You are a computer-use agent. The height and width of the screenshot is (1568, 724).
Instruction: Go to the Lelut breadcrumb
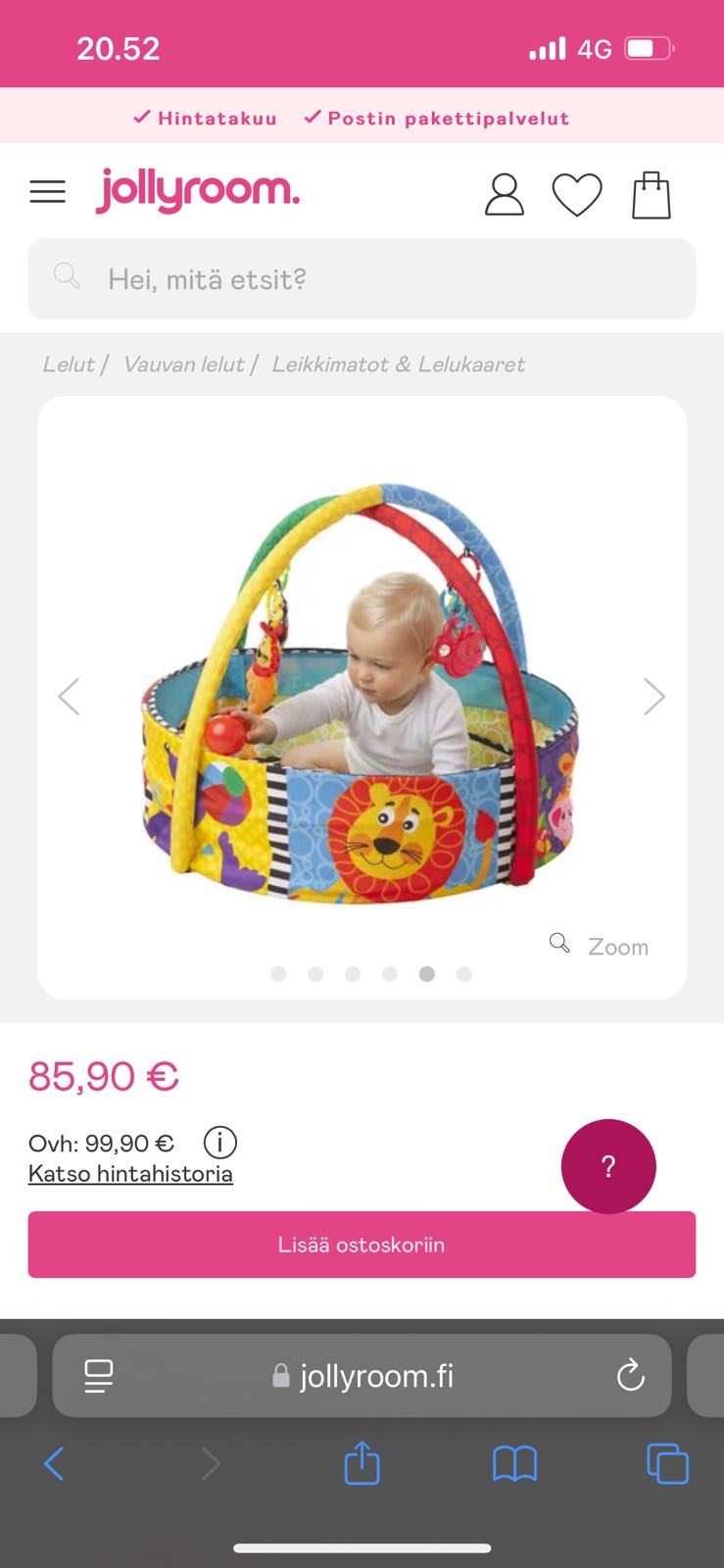point(69,365)
